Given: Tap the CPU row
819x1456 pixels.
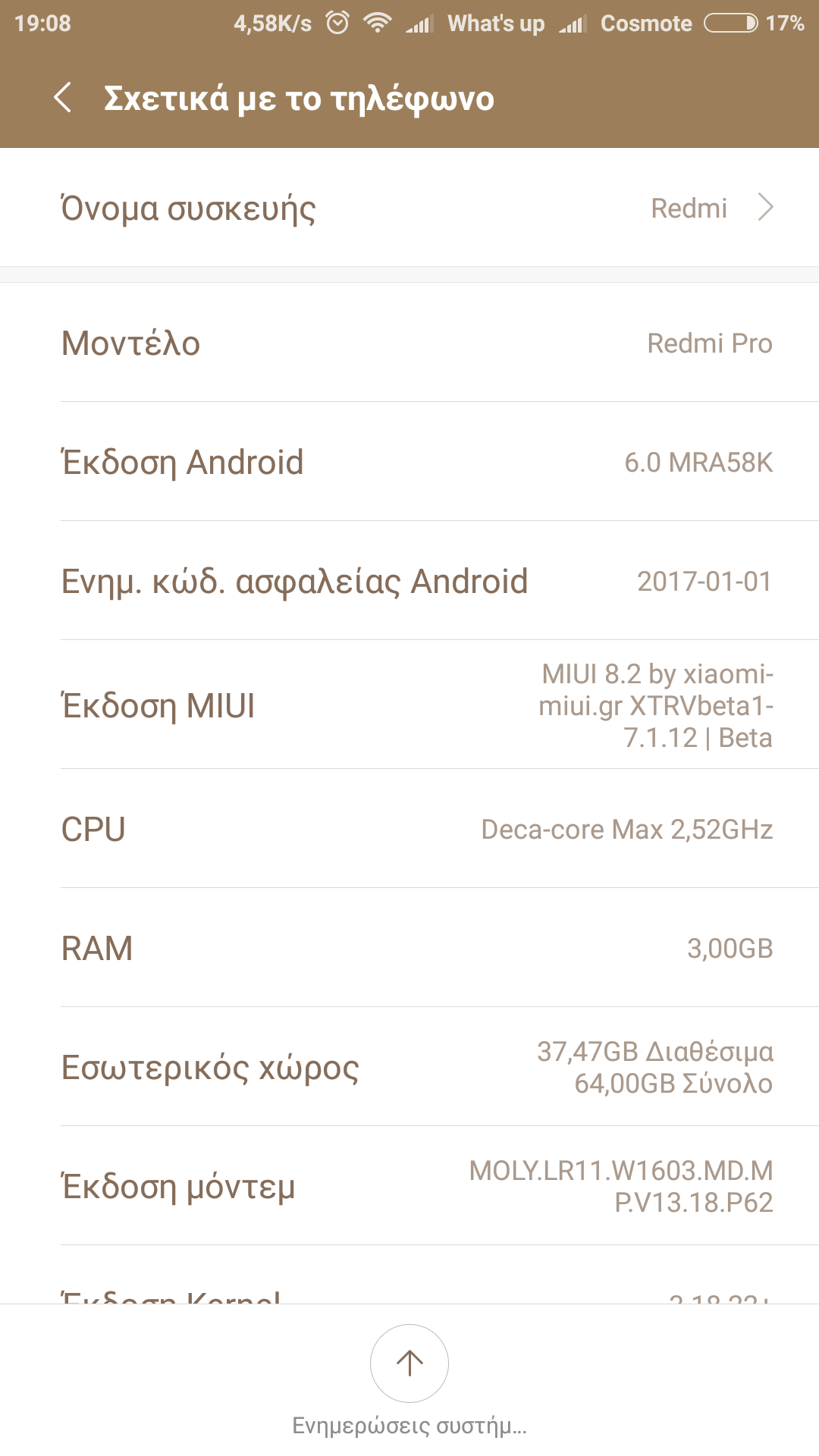Looking at the screenshot, I should pyautogui.click(x=409, y=829).
